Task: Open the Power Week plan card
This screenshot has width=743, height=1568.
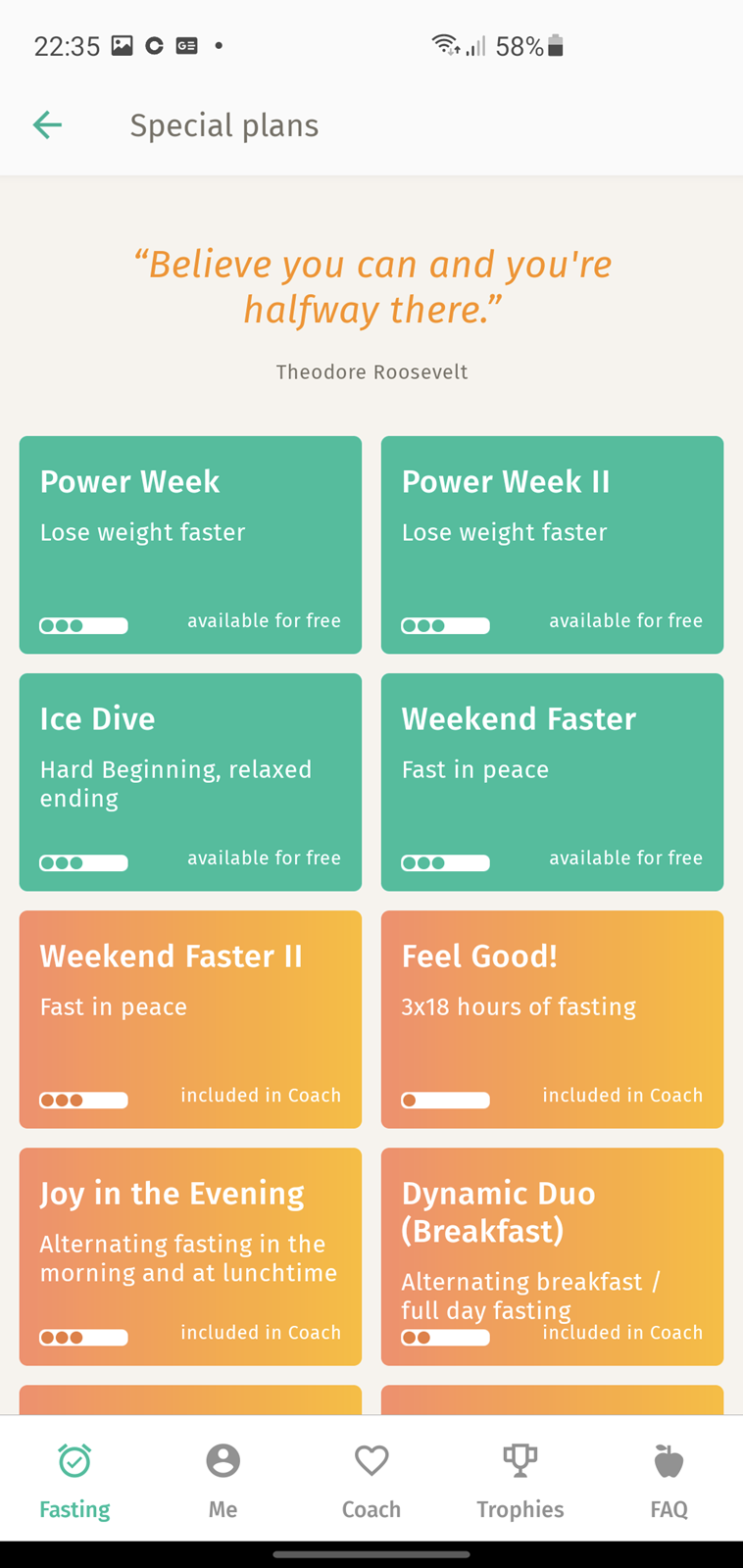Action: coord(190,545)
